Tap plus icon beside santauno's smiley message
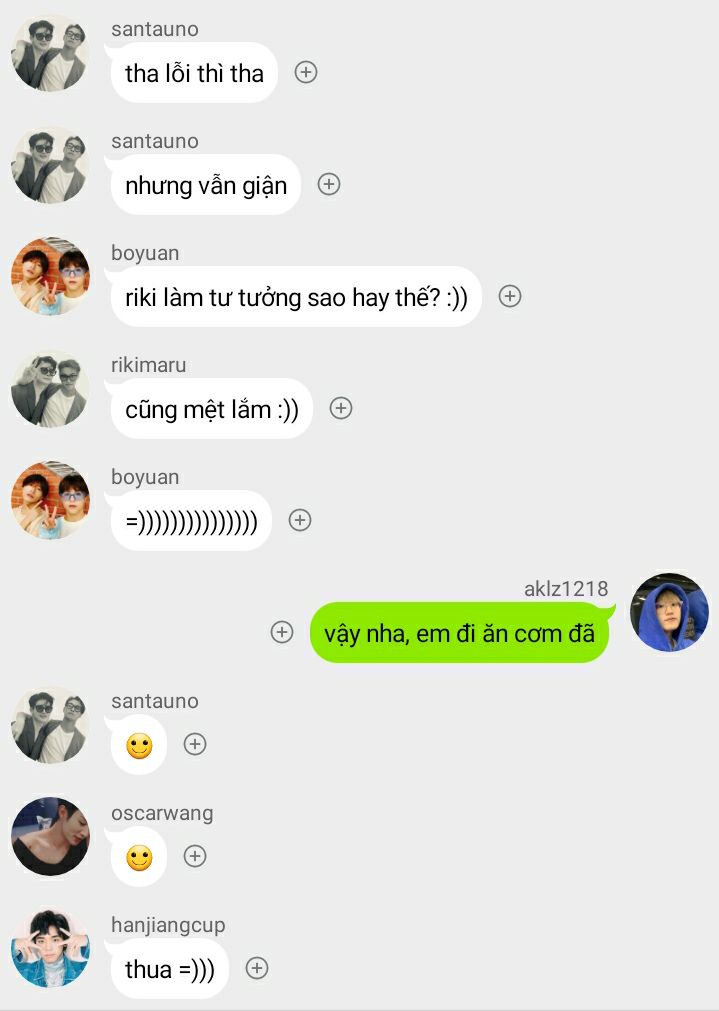Viewport: 719px width, 1011px height. click(x=195, y=744)
